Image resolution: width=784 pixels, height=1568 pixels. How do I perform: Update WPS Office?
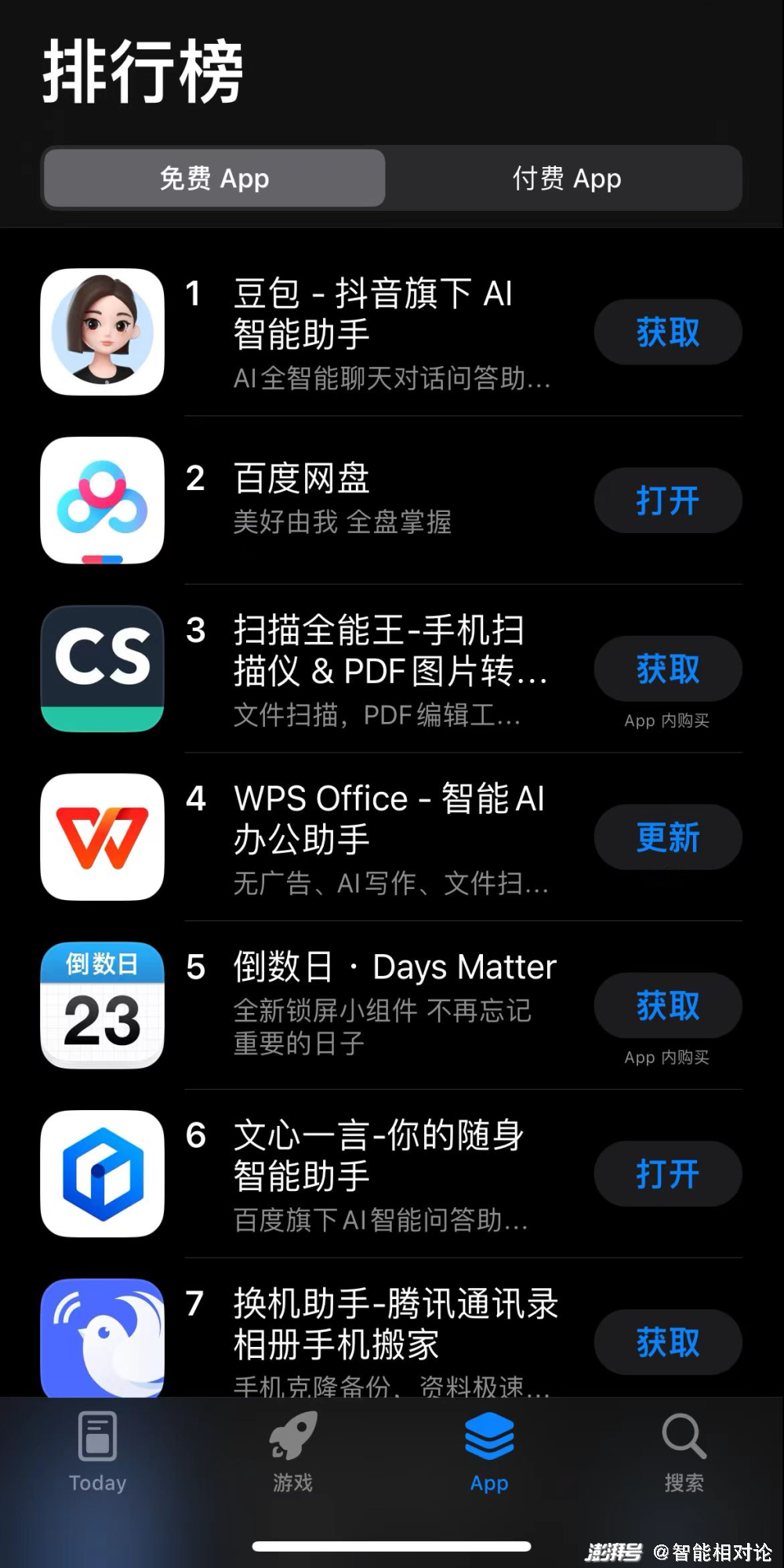pyautogui.click(x=667, y=837)
